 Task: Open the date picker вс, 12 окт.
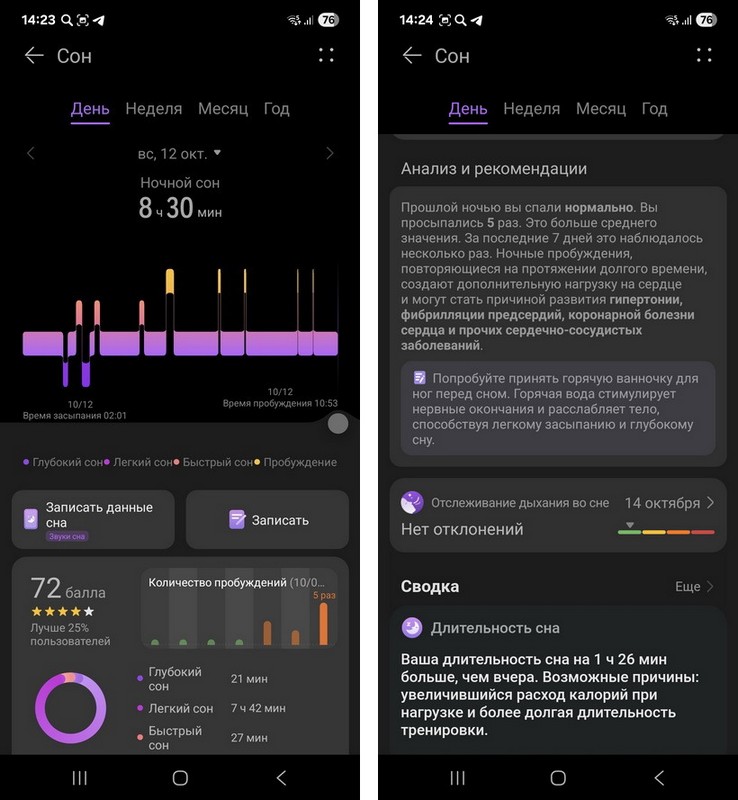179,153
